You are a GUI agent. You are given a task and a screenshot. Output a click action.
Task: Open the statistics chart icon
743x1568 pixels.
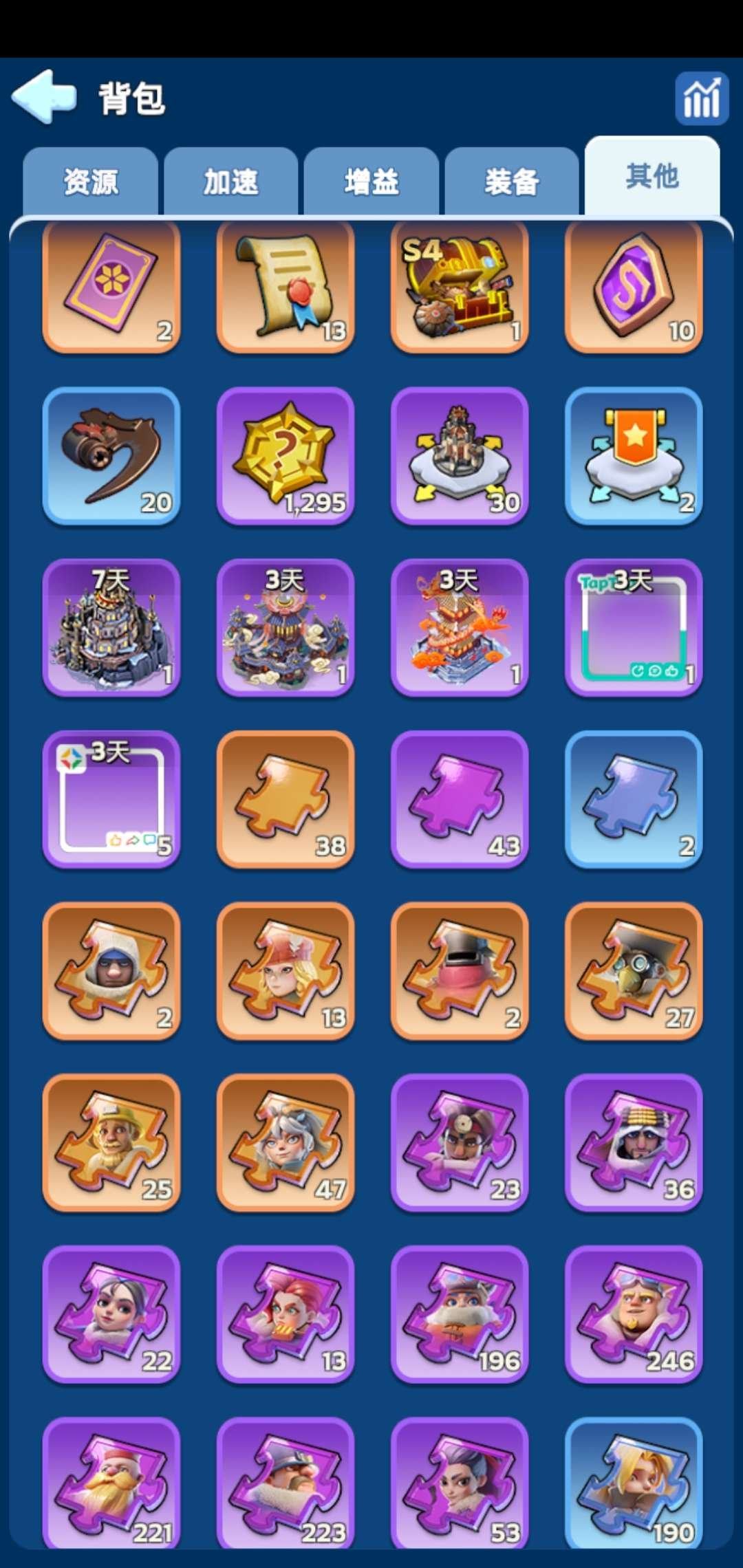coord(701,99)
